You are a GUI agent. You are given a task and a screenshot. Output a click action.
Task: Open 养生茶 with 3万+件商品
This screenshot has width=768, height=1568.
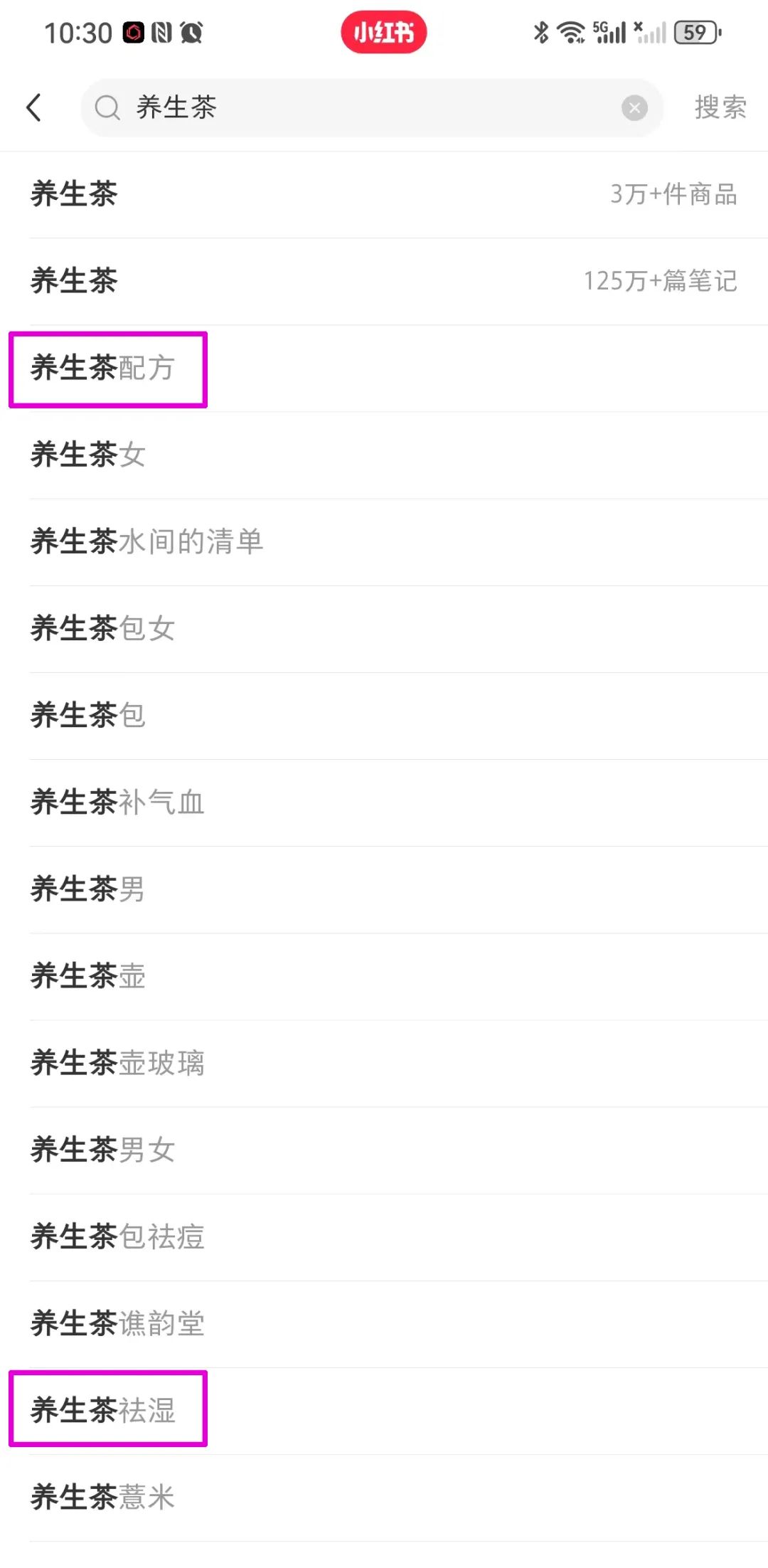[x=384, y=194]
